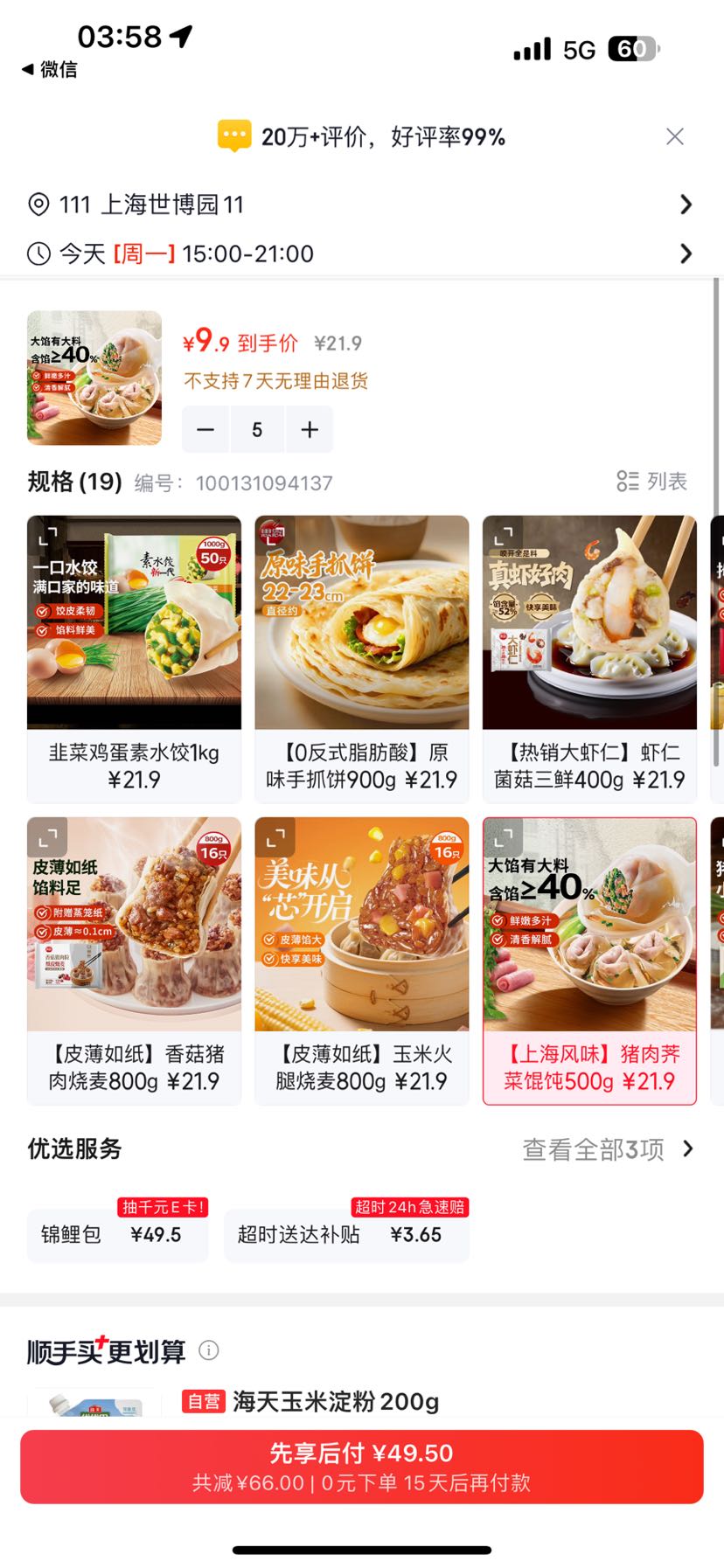Choose the 原味手抓饼900g spec
Image resolution: width=724 pixels, height=1568 pixels.
click(x=362, y=659)
